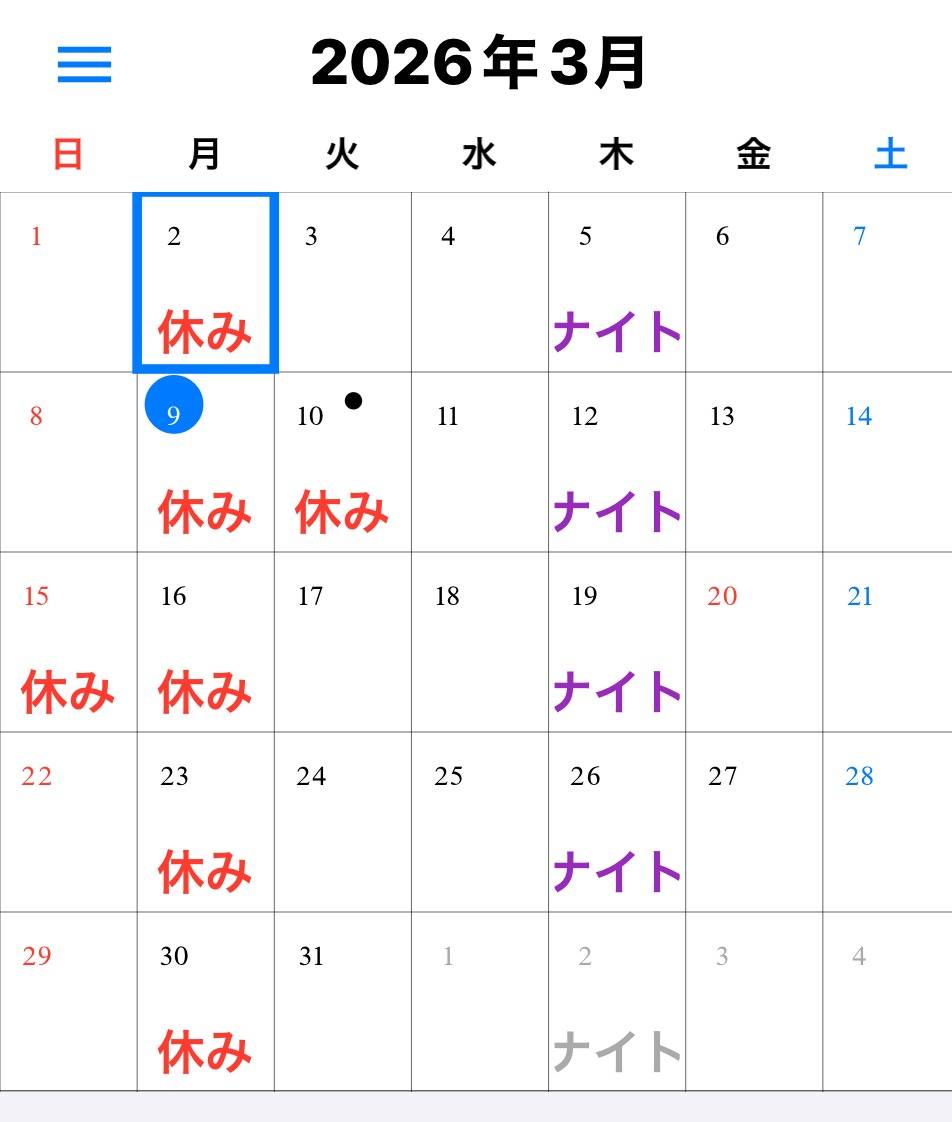Open March 16 day cell
Viewport: 952px width, 1122px height.
(205, 642)
